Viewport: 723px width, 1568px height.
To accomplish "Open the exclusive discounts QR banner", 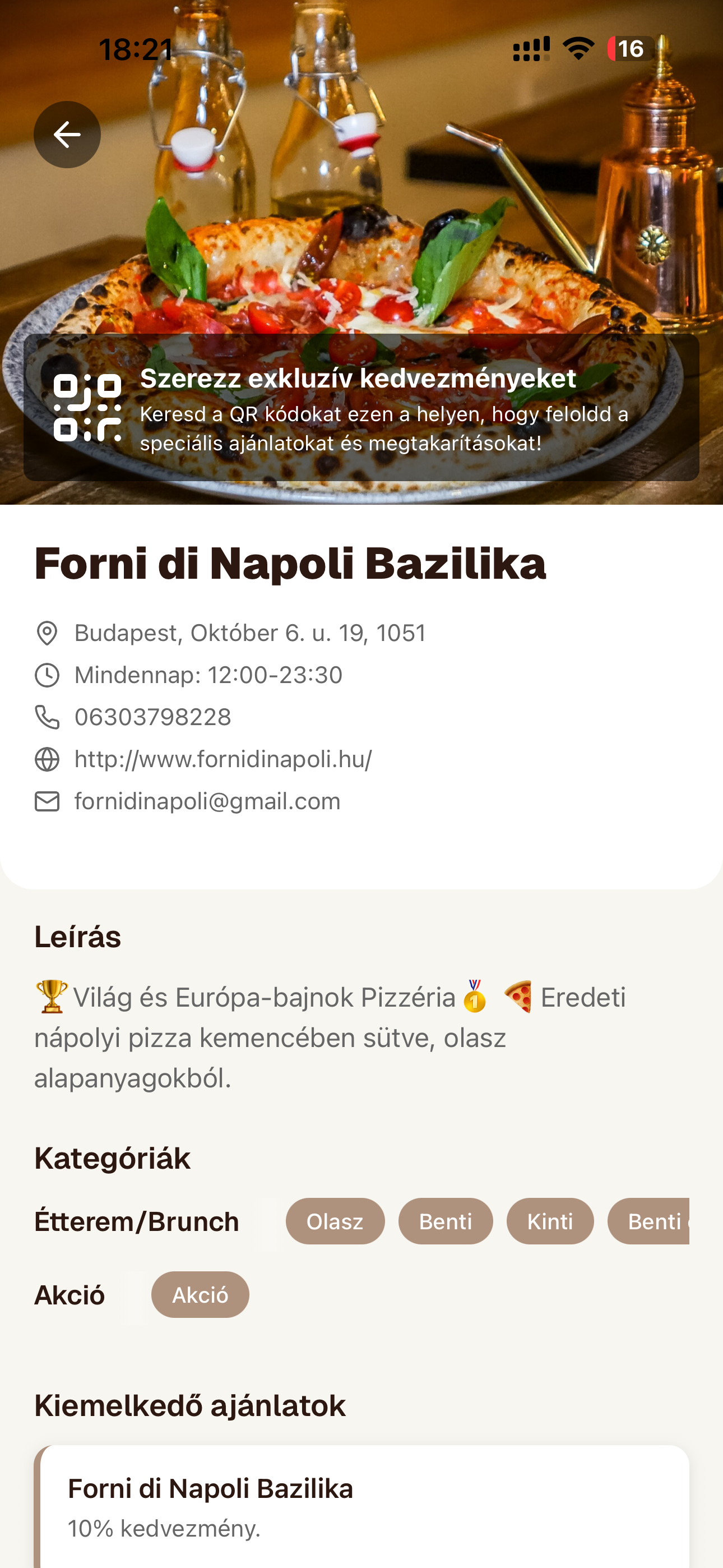I will [361, 407].
